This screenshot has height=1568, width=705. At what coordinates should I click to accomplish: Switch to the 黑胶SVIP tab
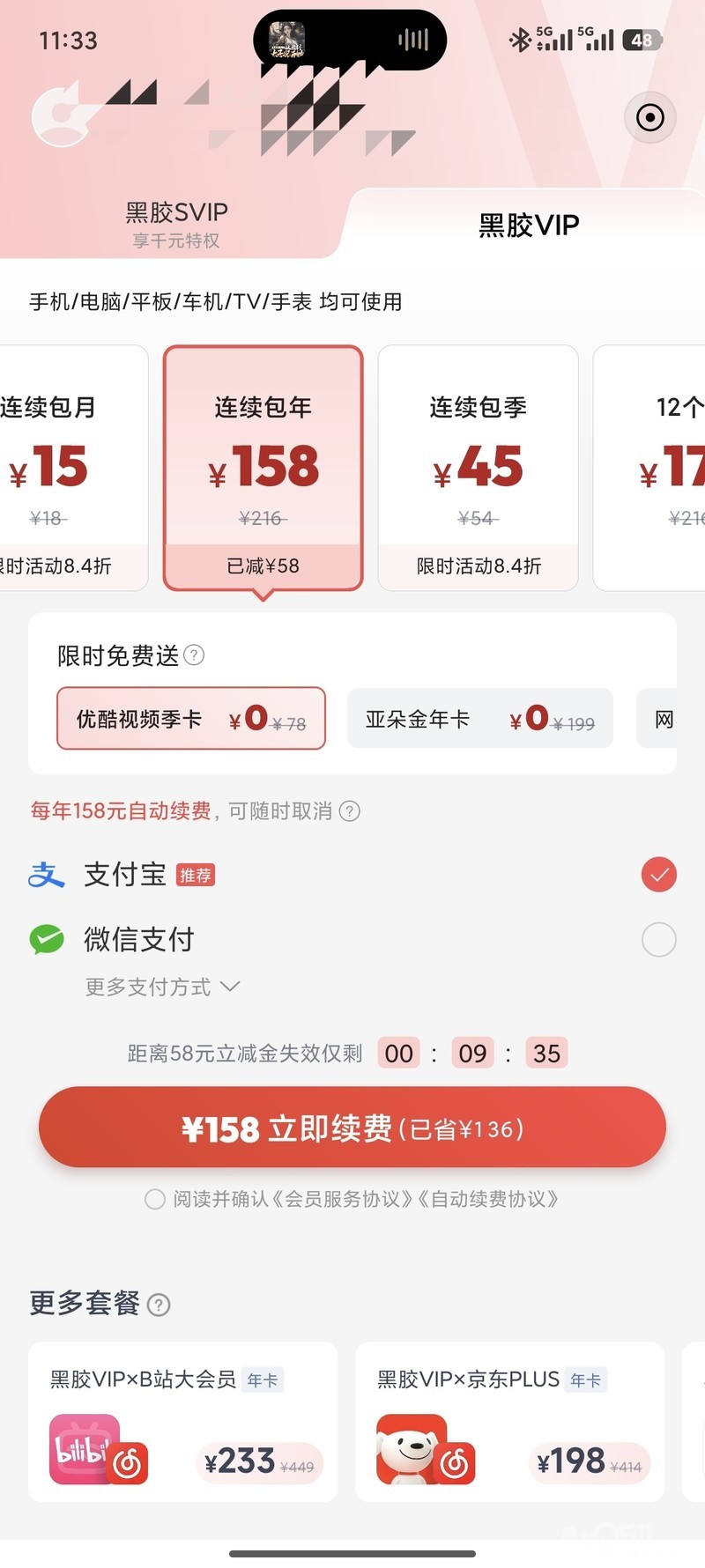176,223
